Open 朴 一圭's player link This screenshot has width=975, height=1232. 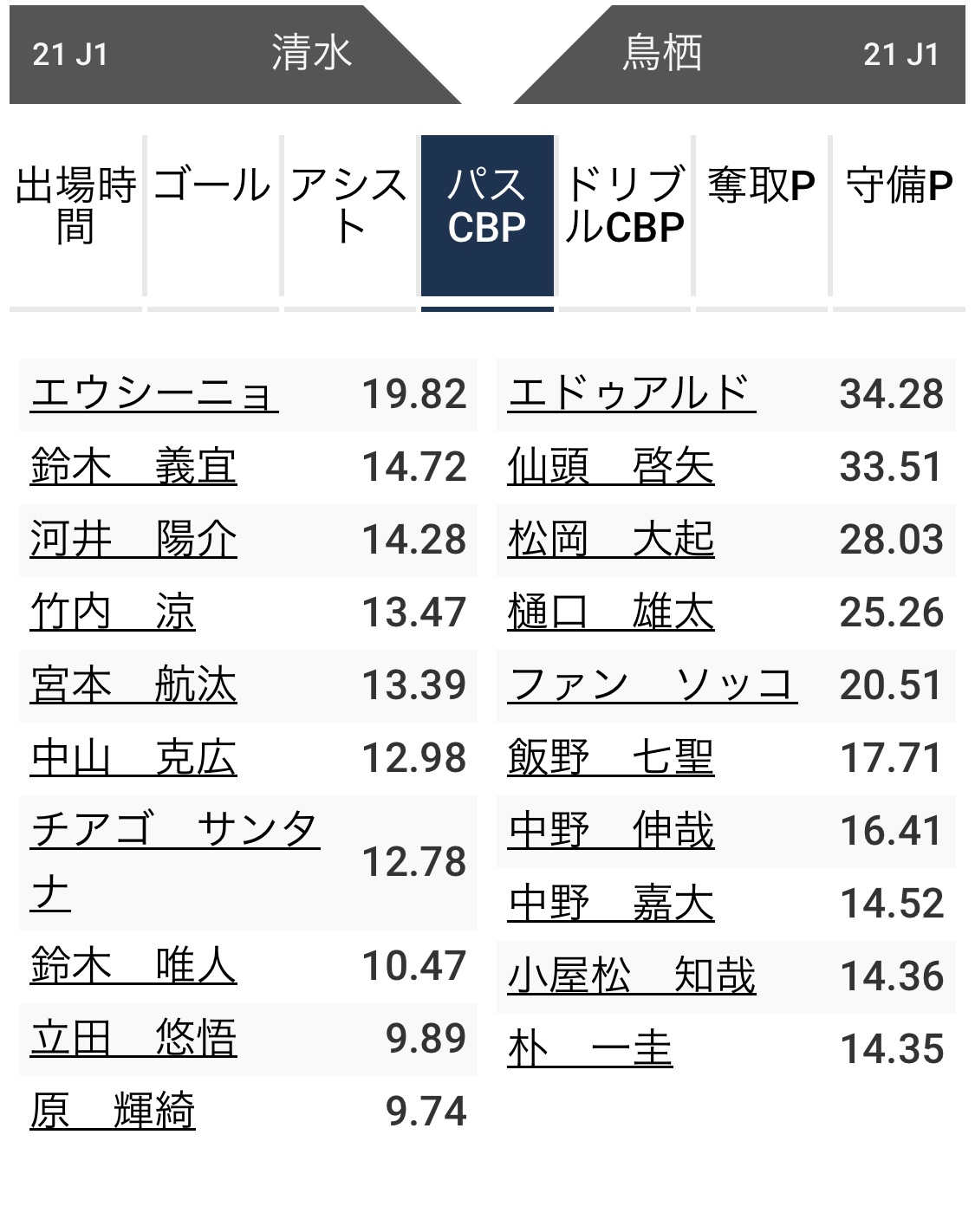[x=589, y=1049]
